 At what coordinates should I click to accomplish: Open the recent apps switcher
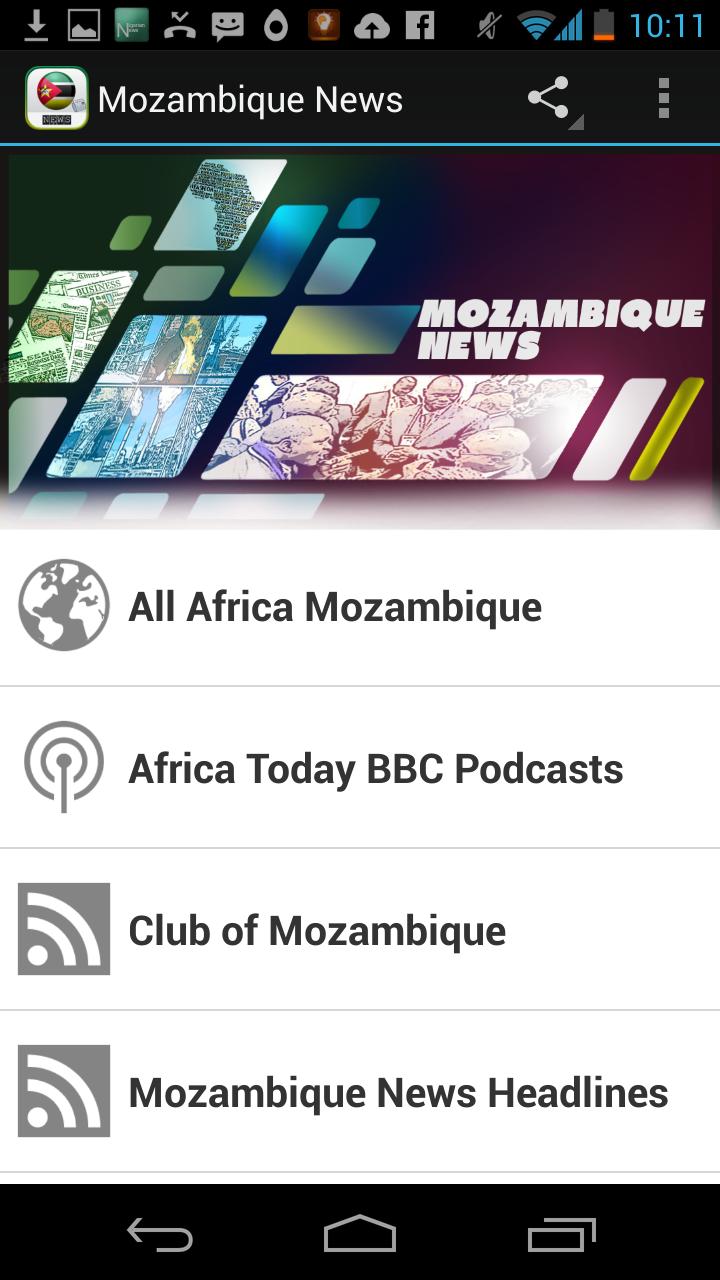tap(560, 1236)
